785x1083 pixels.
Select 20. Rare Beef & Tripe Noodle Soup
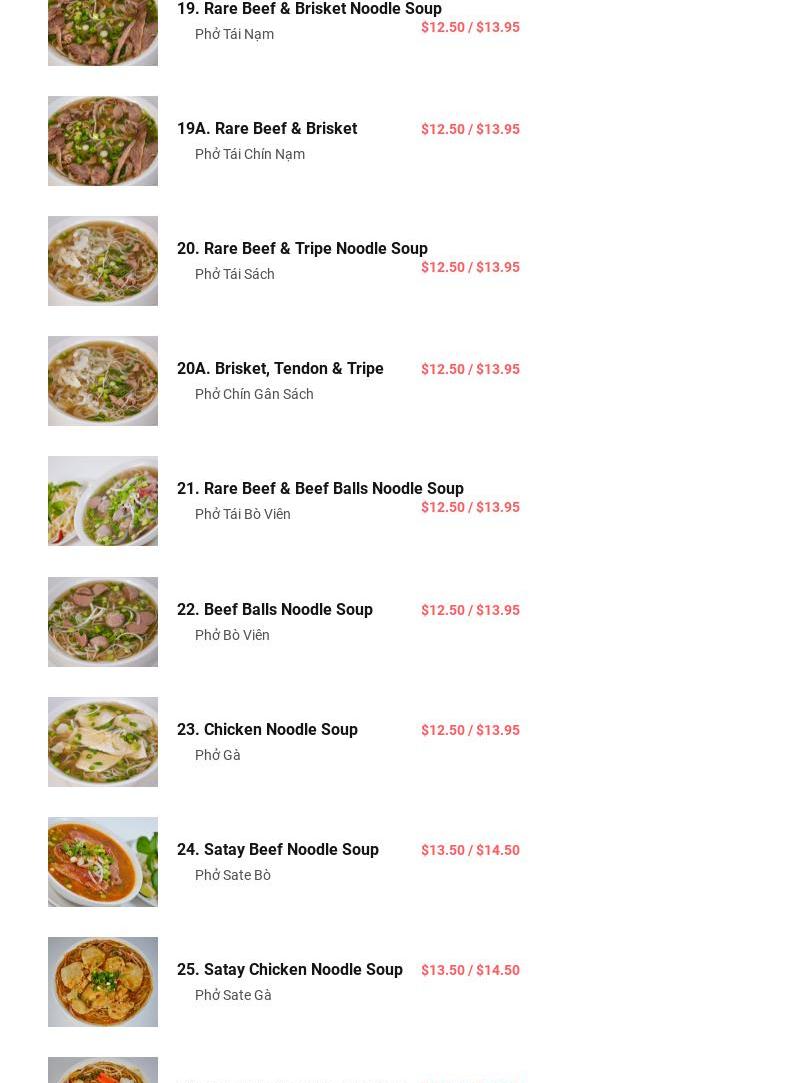tap(302, 249)
